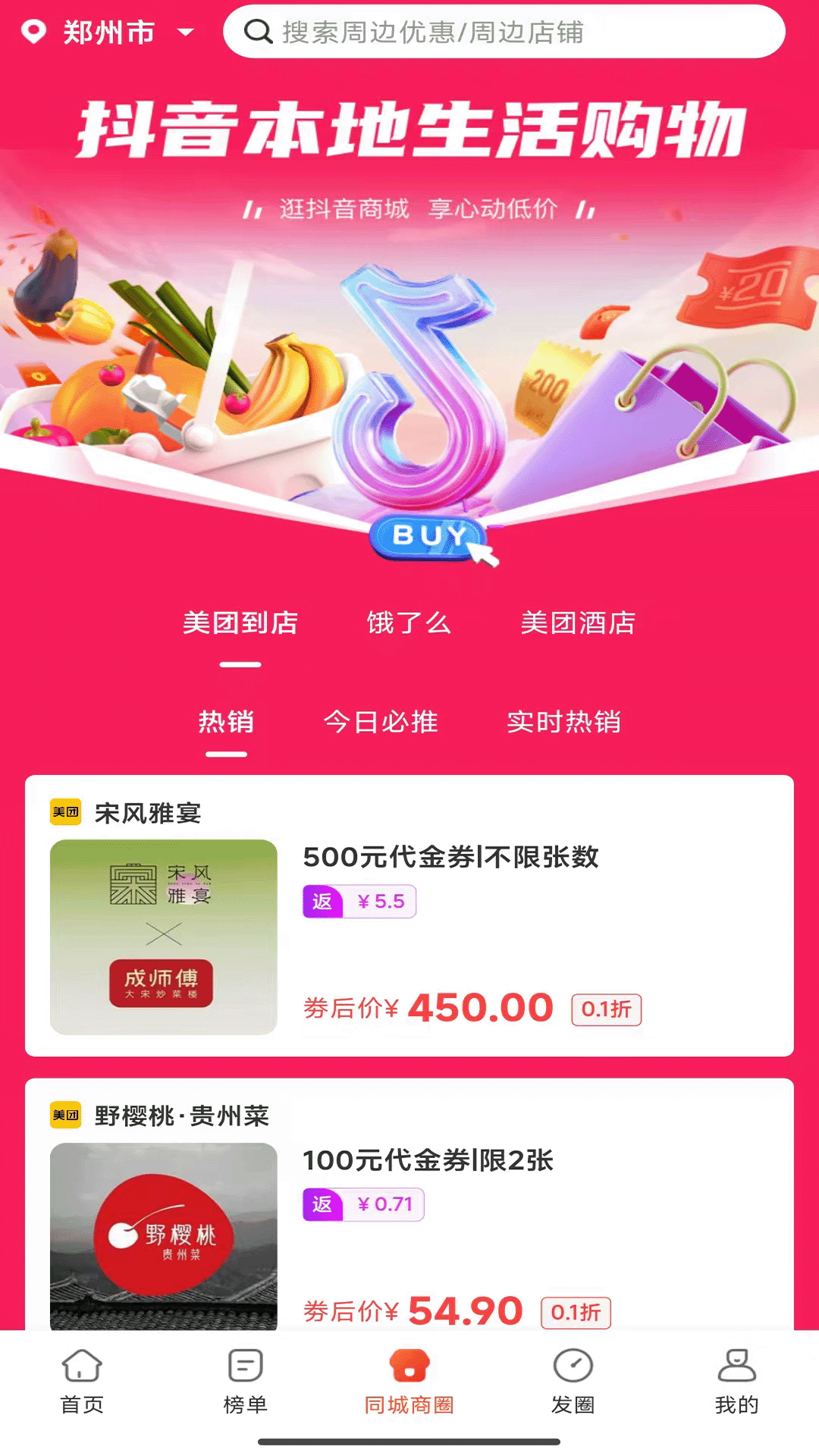This screenshot has height=1456, width=819.
Task: Select the 同城商圈 tab
Action: (x=409, y=1382)
